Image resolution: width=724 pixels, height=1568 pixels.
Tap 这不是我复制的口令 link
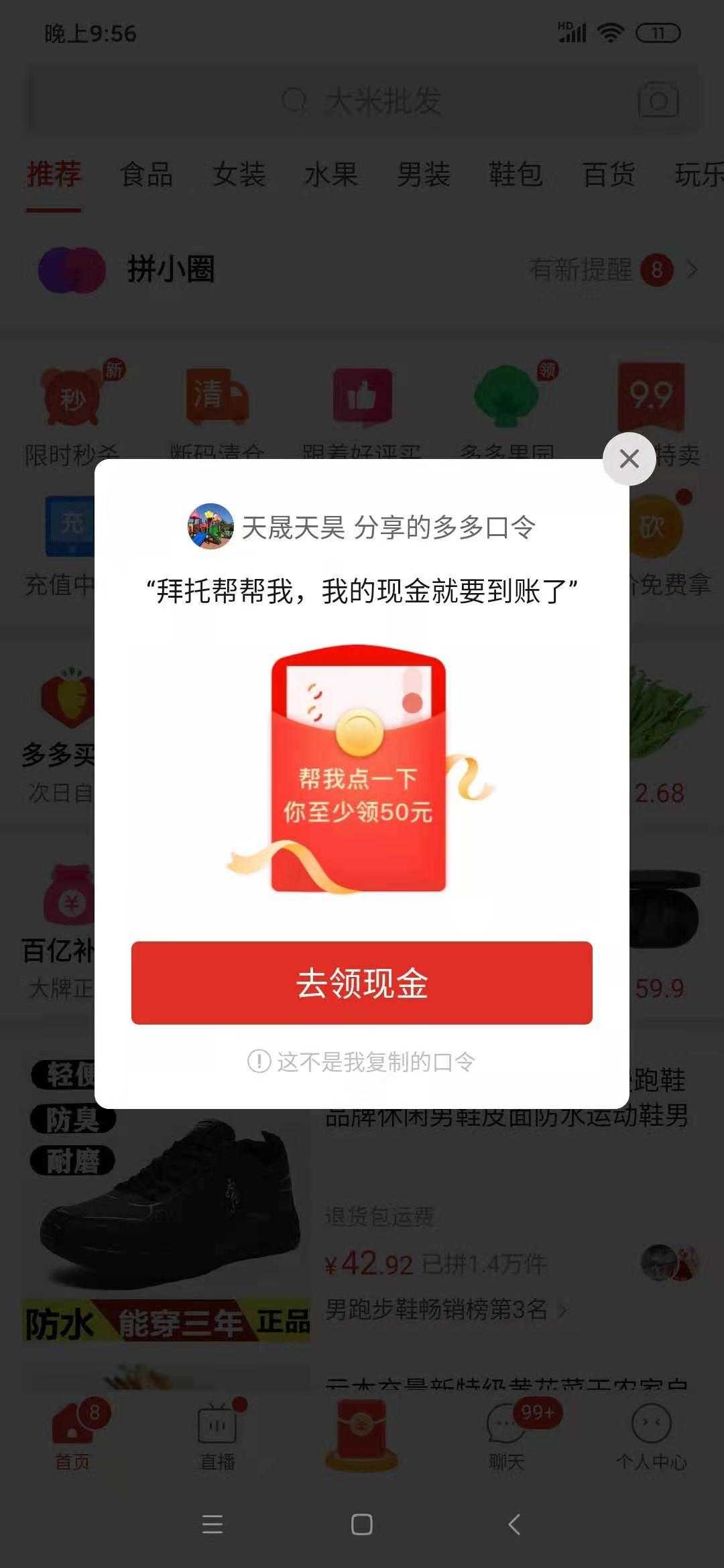click(361, 1061)
